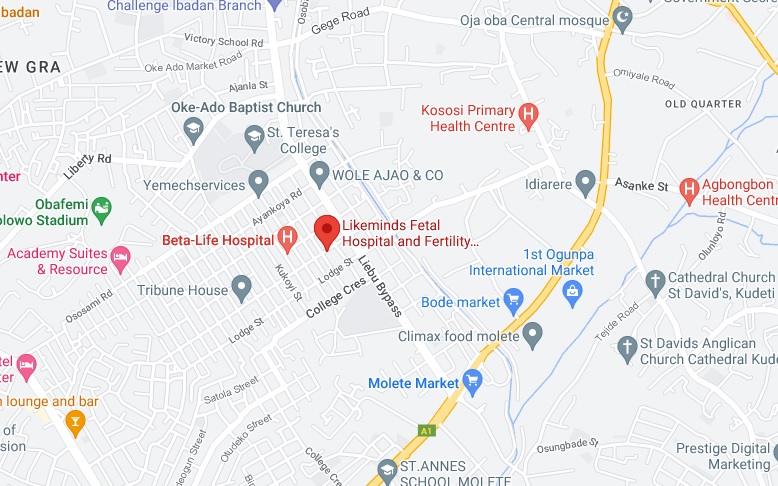This screenshot has width=778, height=486.
Task: Tap the Climax food molete pin
Action: 533,333
